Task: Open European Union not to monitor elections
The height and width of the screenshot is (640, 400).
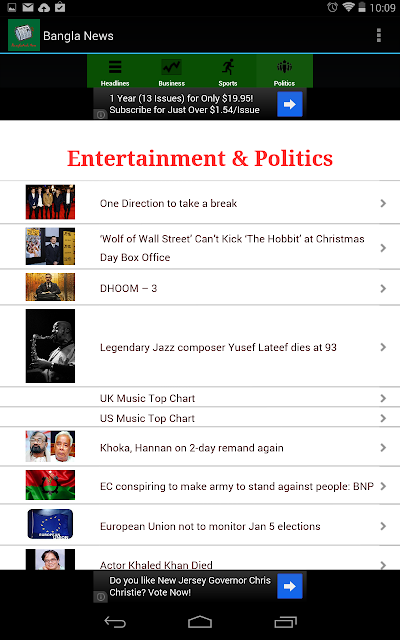Action: click(200, 525)
